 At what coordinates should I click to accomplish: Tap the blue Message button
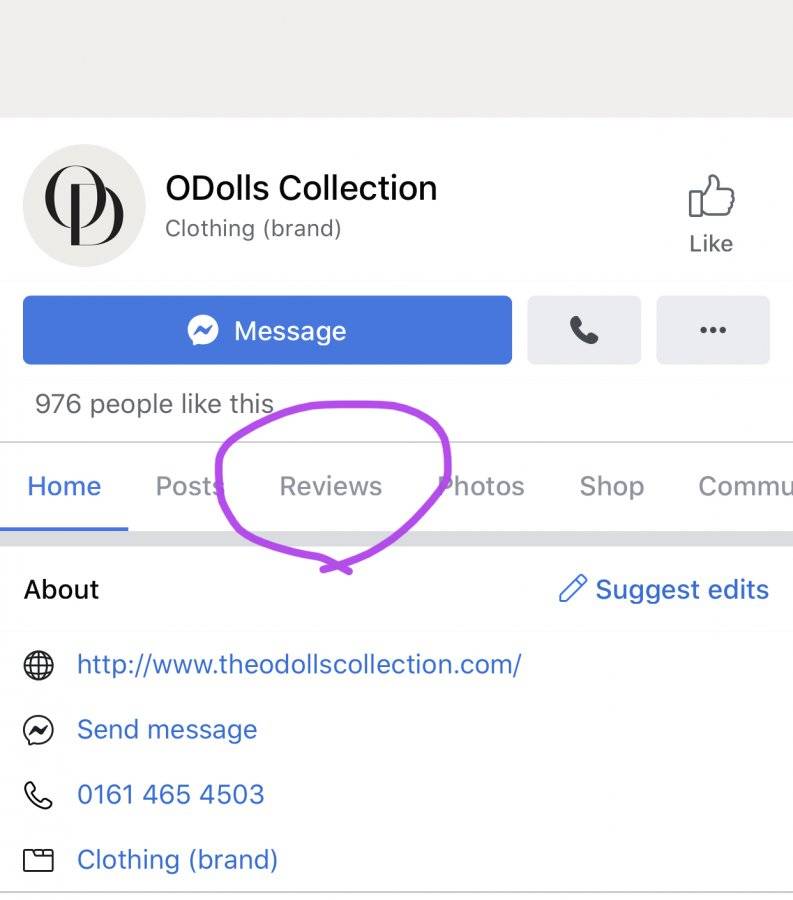(x=267, y=330)
